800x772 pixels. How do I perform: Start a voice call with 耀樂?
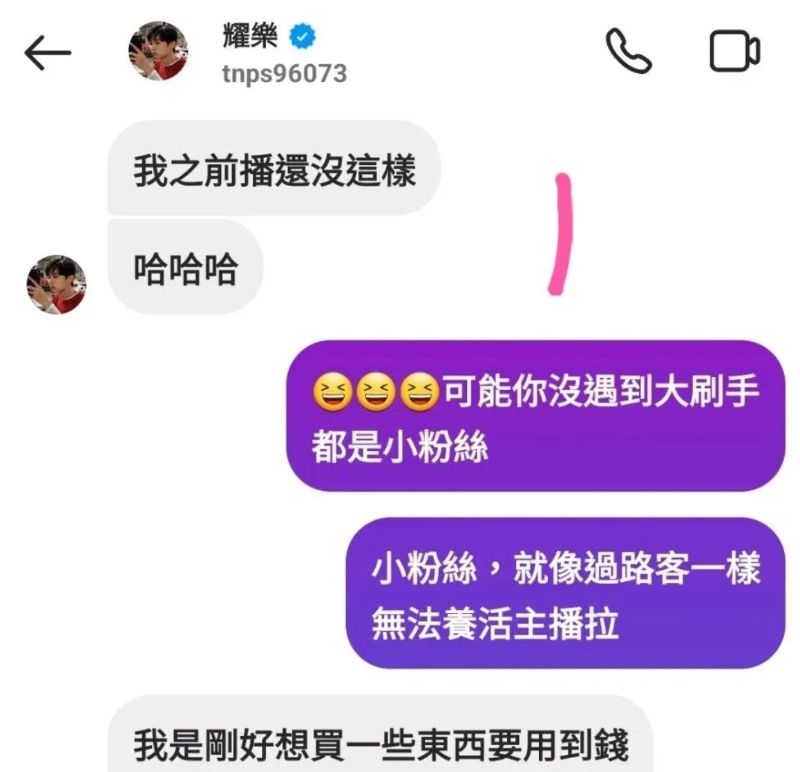click(x=629, y=50)
